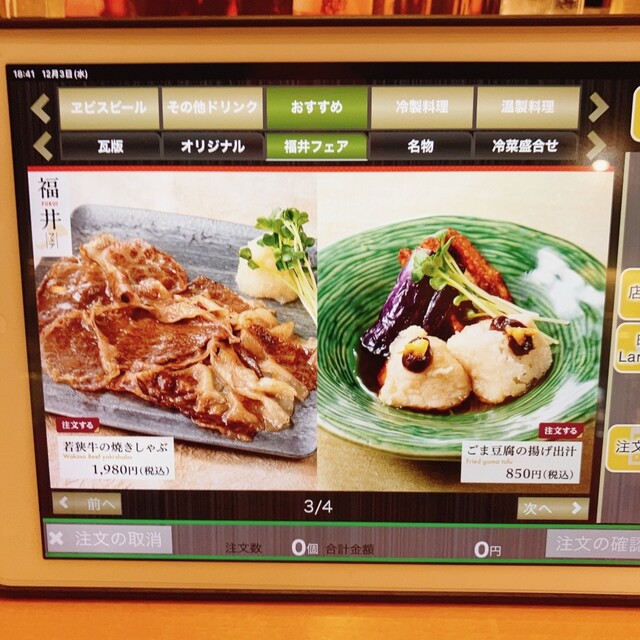Open the 温製料理 tab

[527, 108]
